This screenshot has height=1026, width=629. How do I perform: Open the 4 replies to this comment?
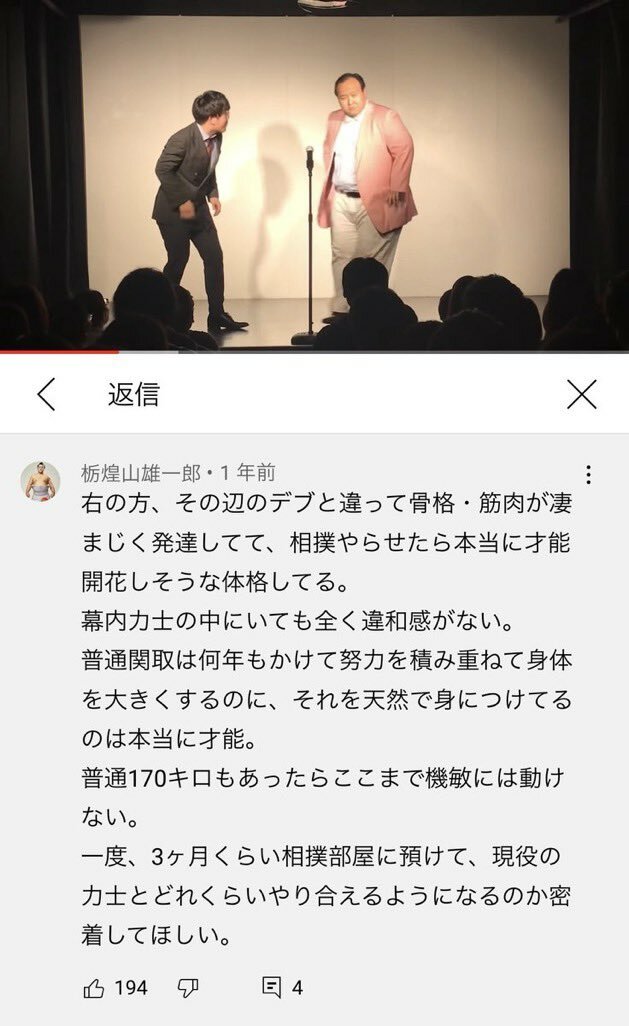coord(281,988)
